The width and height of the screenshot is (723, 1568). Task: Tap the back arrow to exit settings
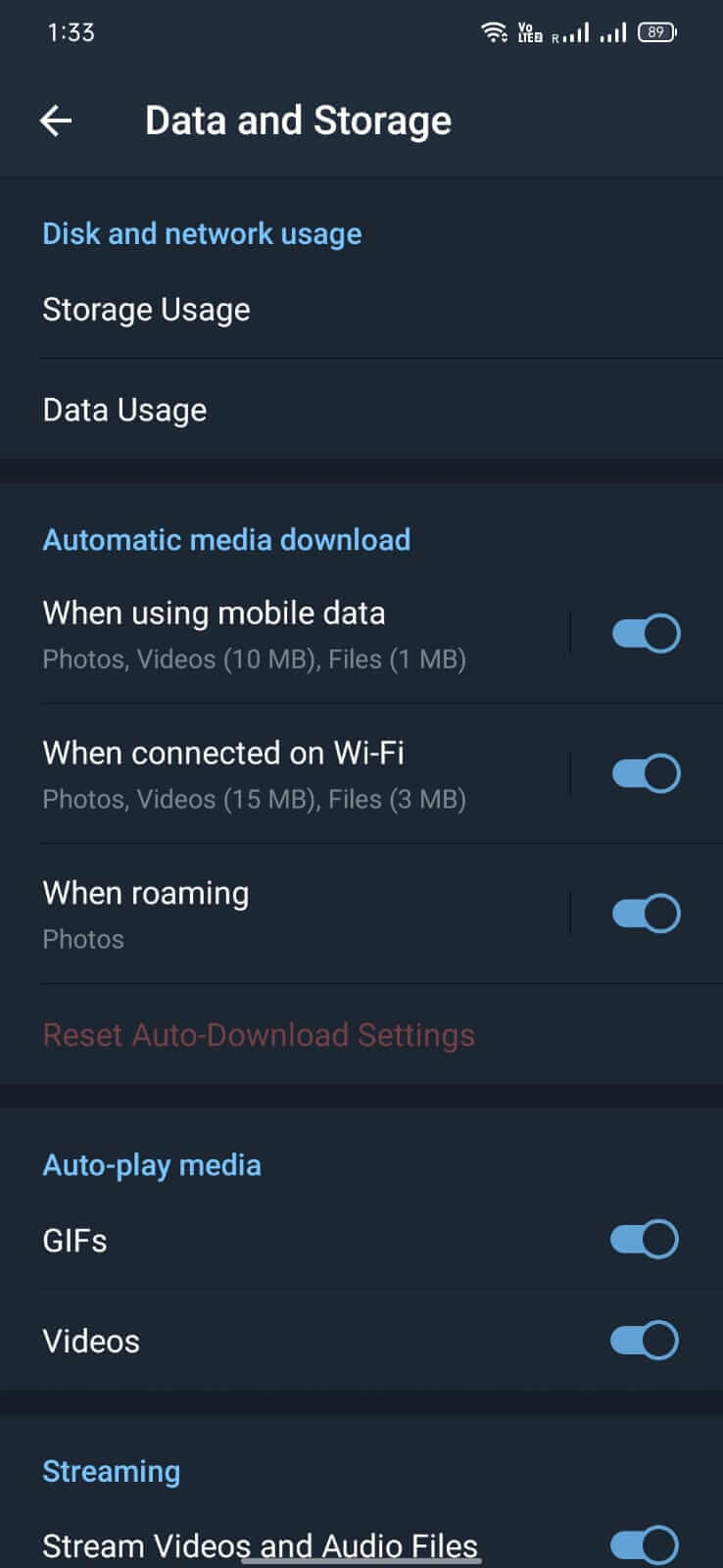pos(56,121)
